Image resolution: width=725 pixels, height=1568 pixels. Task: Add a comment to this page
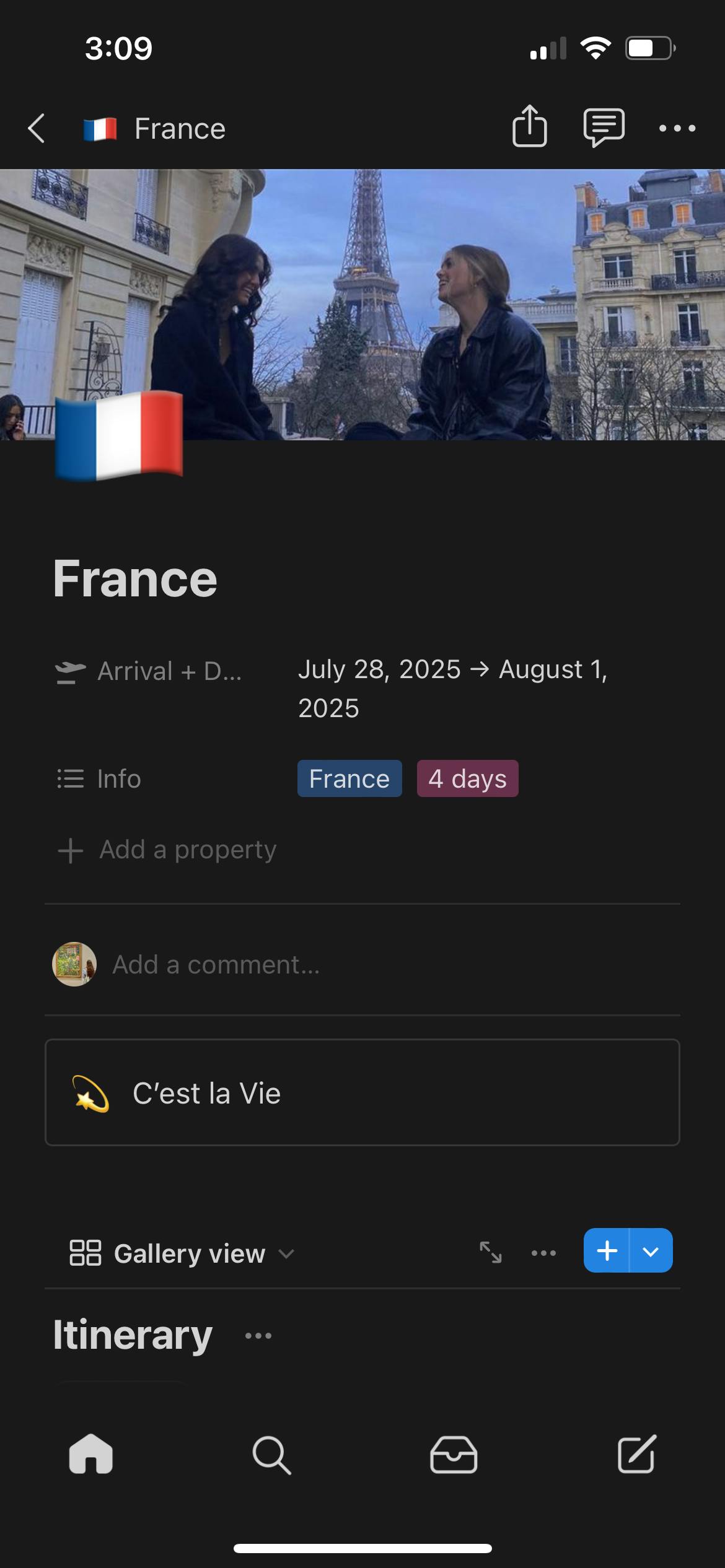click(216, 964)
